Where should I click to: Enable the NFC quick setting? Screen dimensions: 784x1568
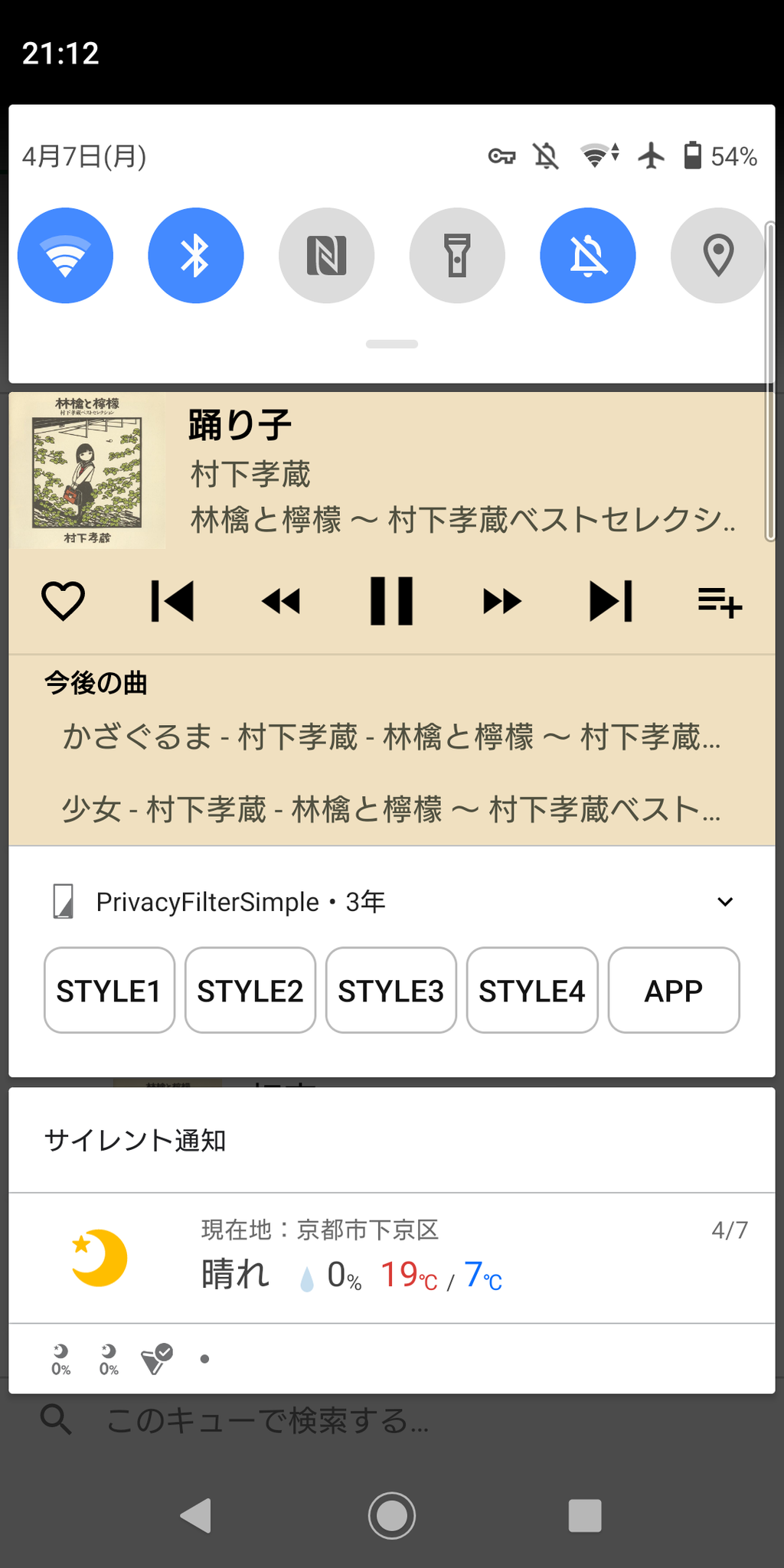327,256
